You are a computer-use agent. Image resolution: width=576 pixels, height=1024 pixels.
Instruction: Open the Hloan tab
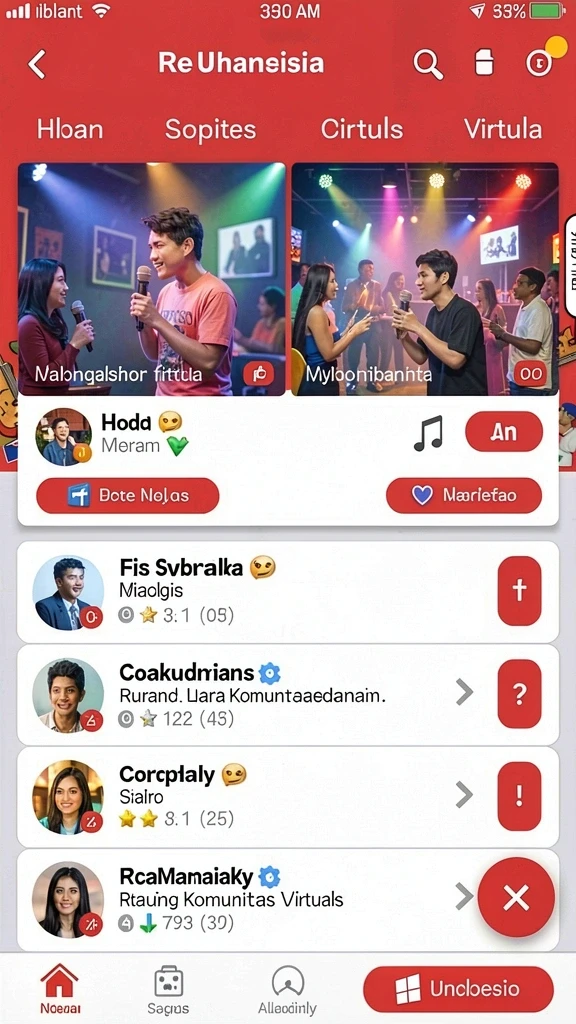coord(70,129)
